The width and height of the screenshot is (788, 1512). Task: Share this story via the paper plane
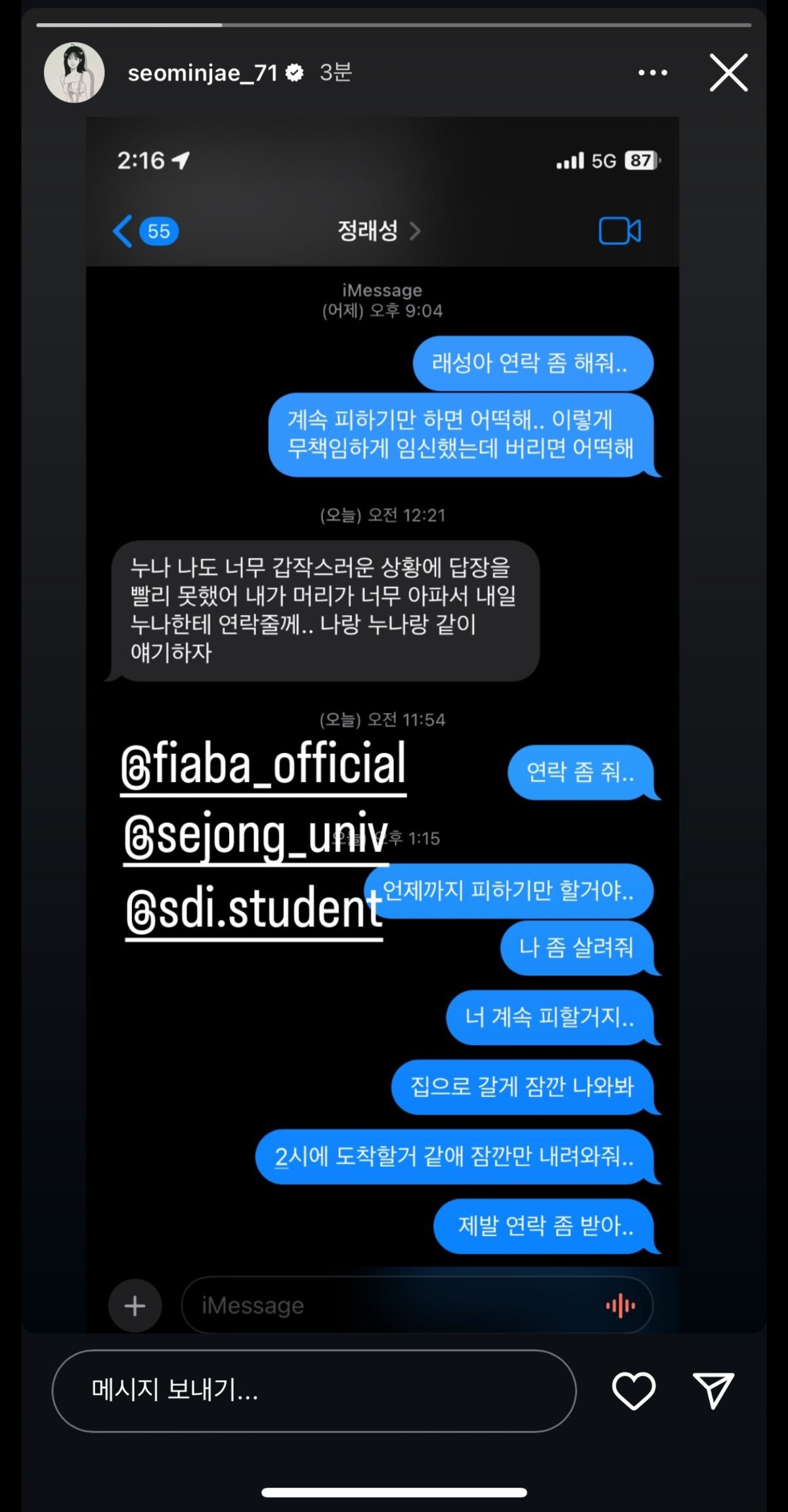point(713,1390)
